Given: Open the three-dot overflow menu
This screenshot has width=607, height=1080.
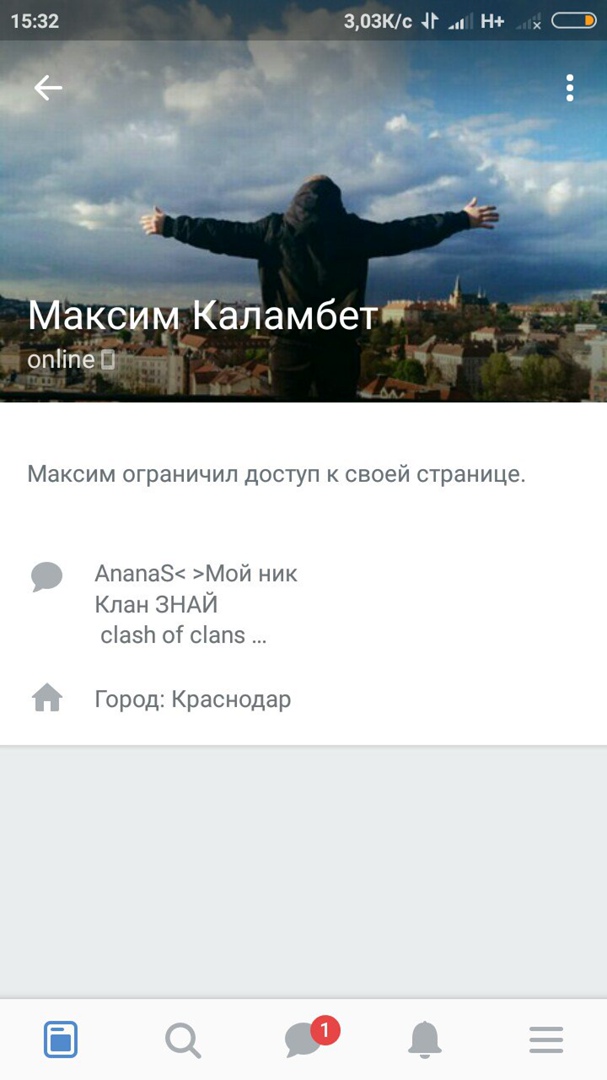Looking at the screenshot, I should pos(569,88).
